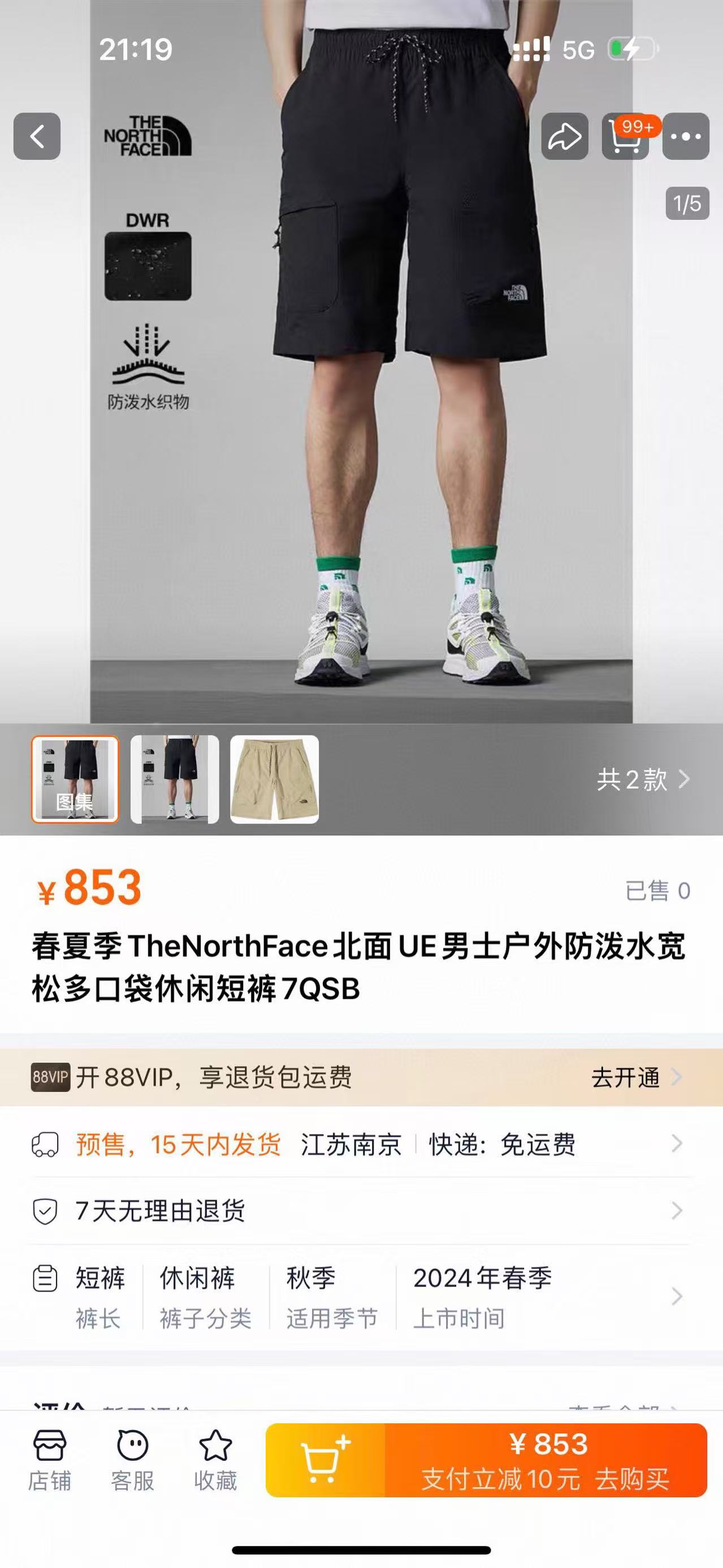Screen dimensions: 723x1568
Task: Open the three-dot more options menu
Action: (x=685, y=136)
